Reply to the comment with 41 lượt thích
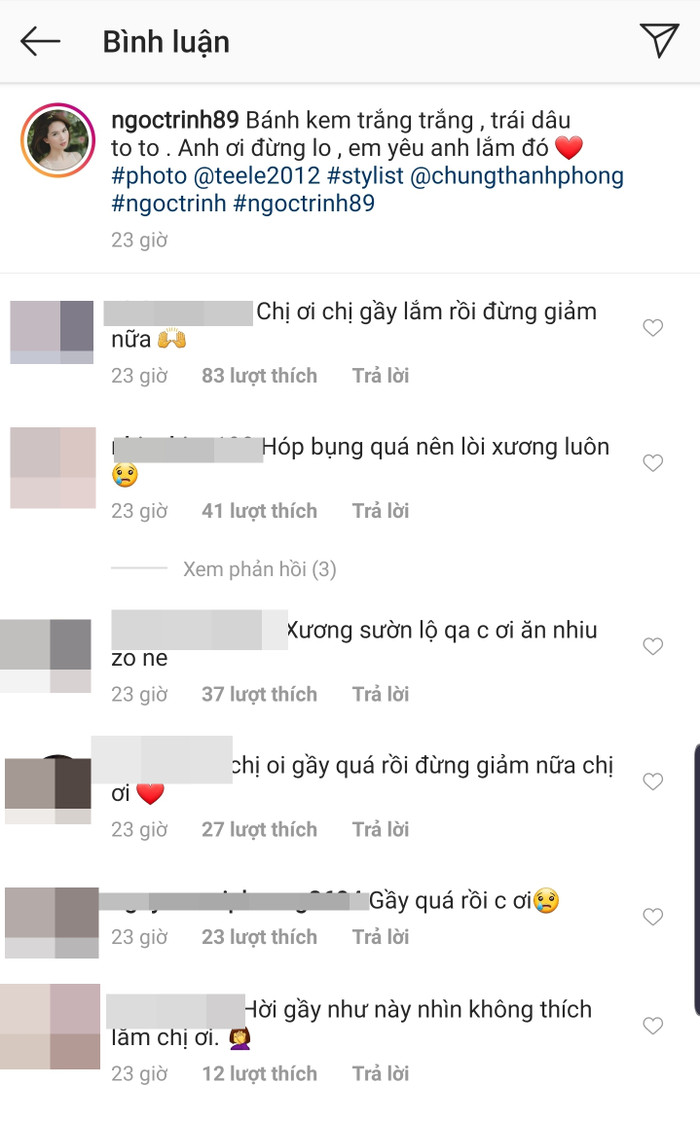 click(380, 511)
